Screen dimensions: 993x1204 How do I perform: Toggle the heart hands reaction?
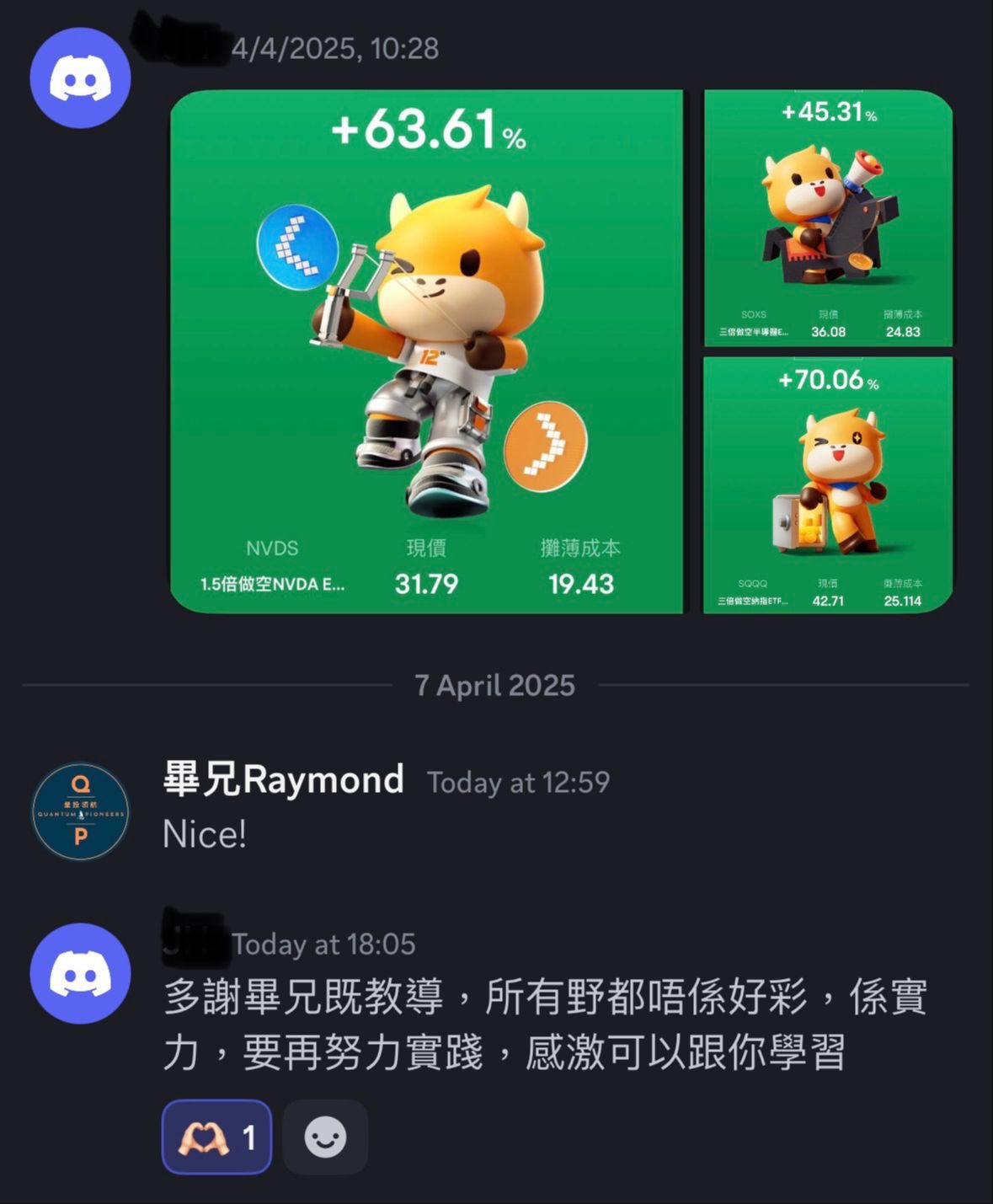216,1137
